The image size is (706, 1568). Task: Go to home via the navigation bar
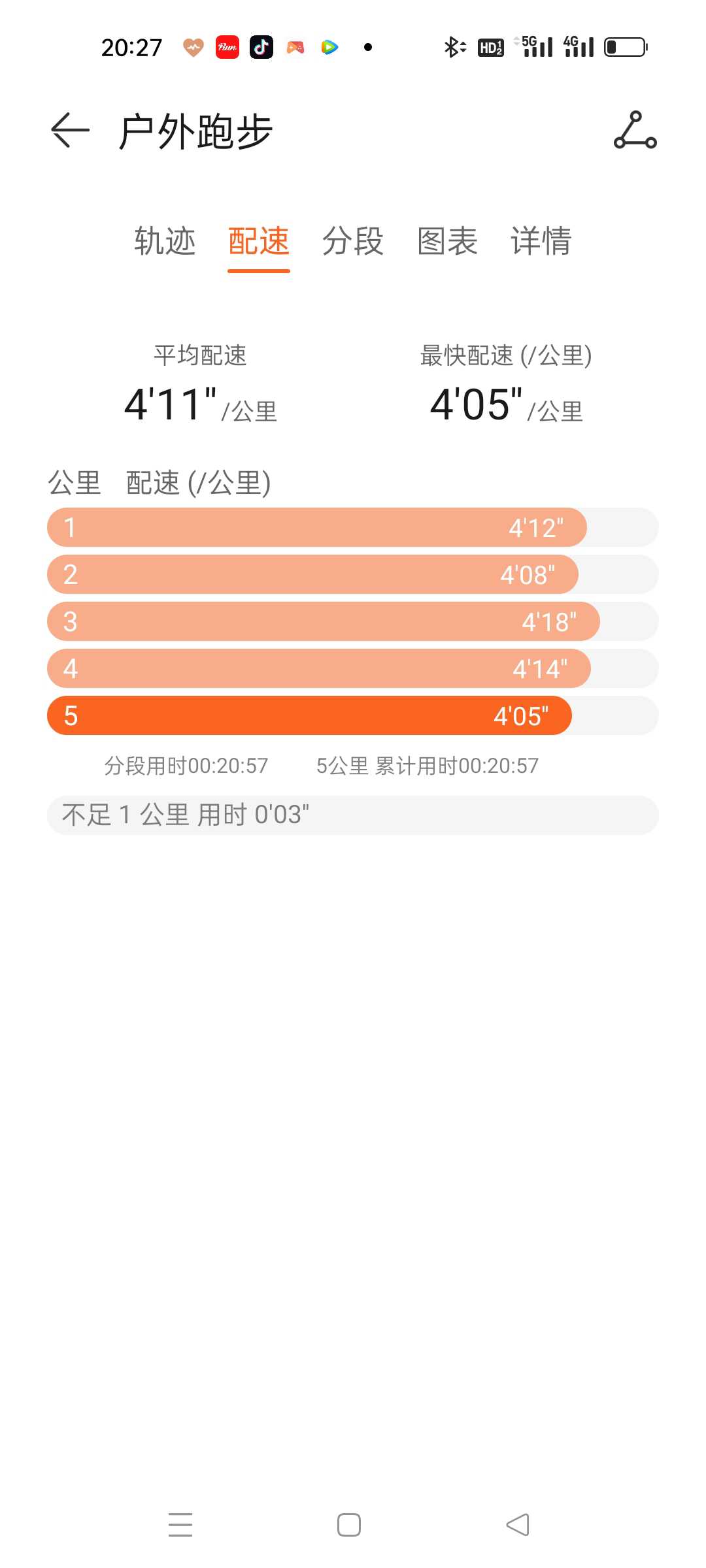(x=349, y=1524)
